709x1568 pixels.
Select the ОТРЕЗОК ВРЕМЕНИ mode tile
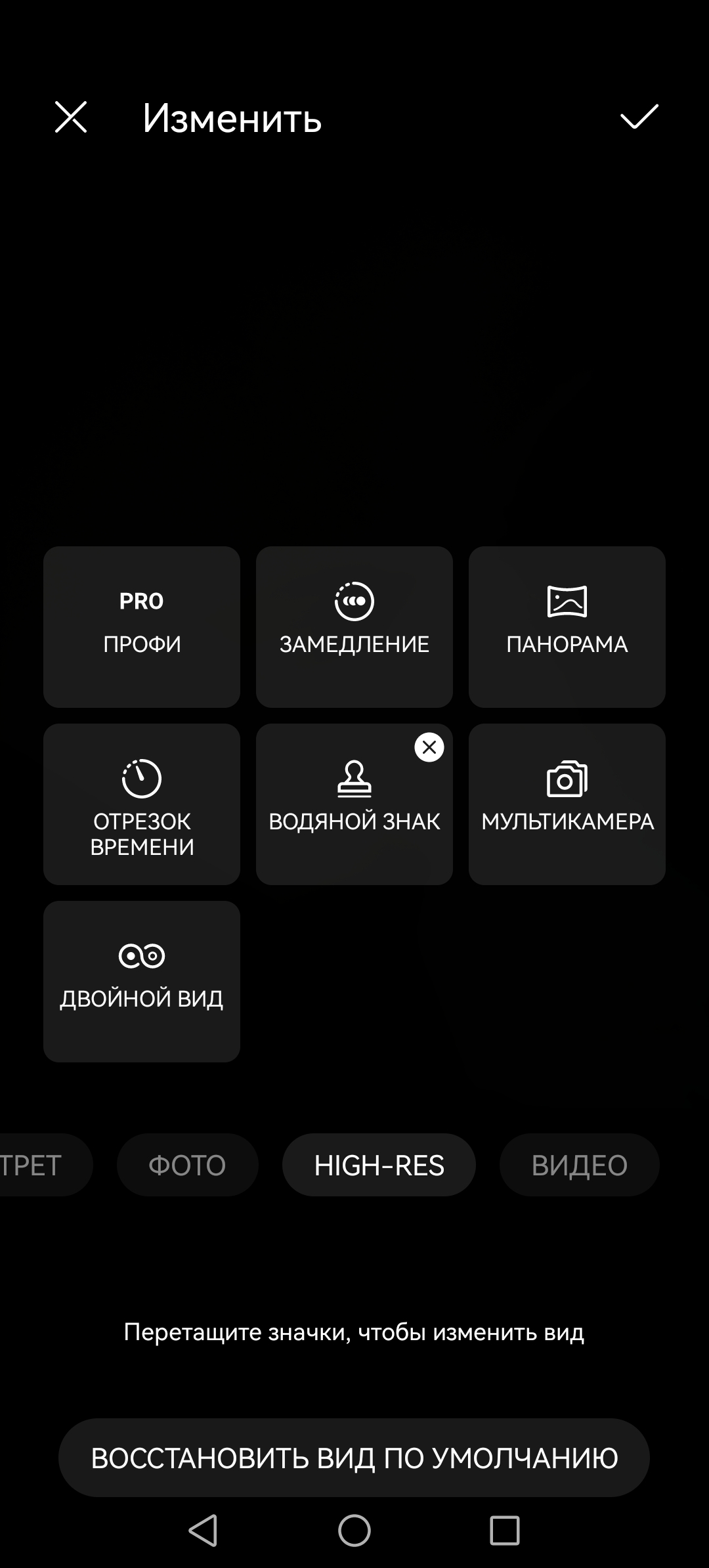[142, 804]
